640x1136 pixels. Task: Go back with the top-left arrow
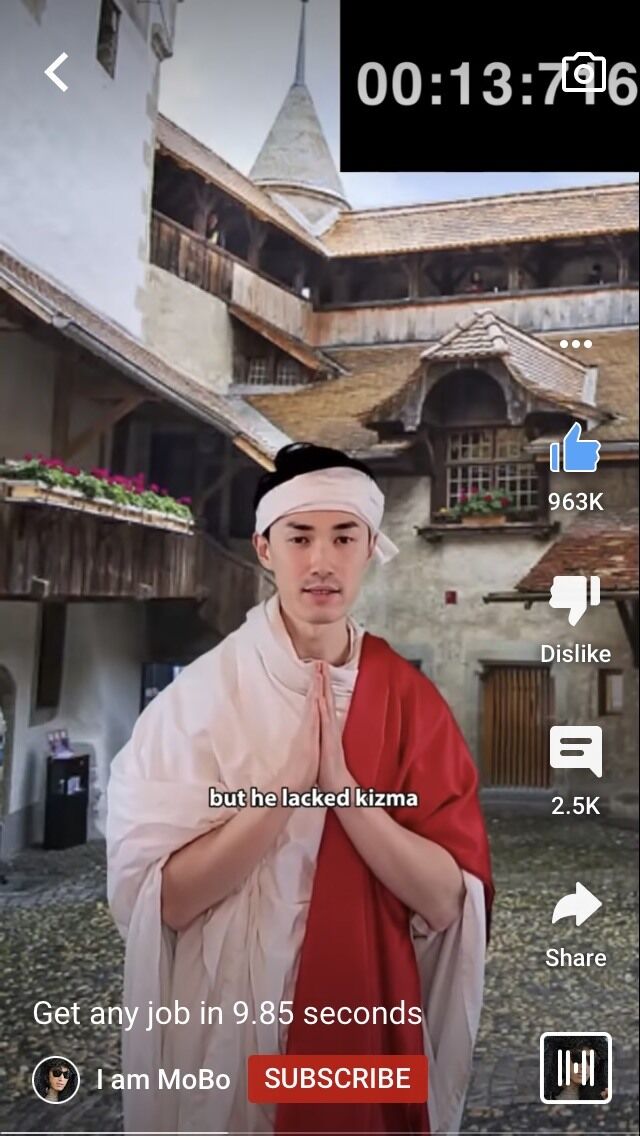(x=57, y=72)
